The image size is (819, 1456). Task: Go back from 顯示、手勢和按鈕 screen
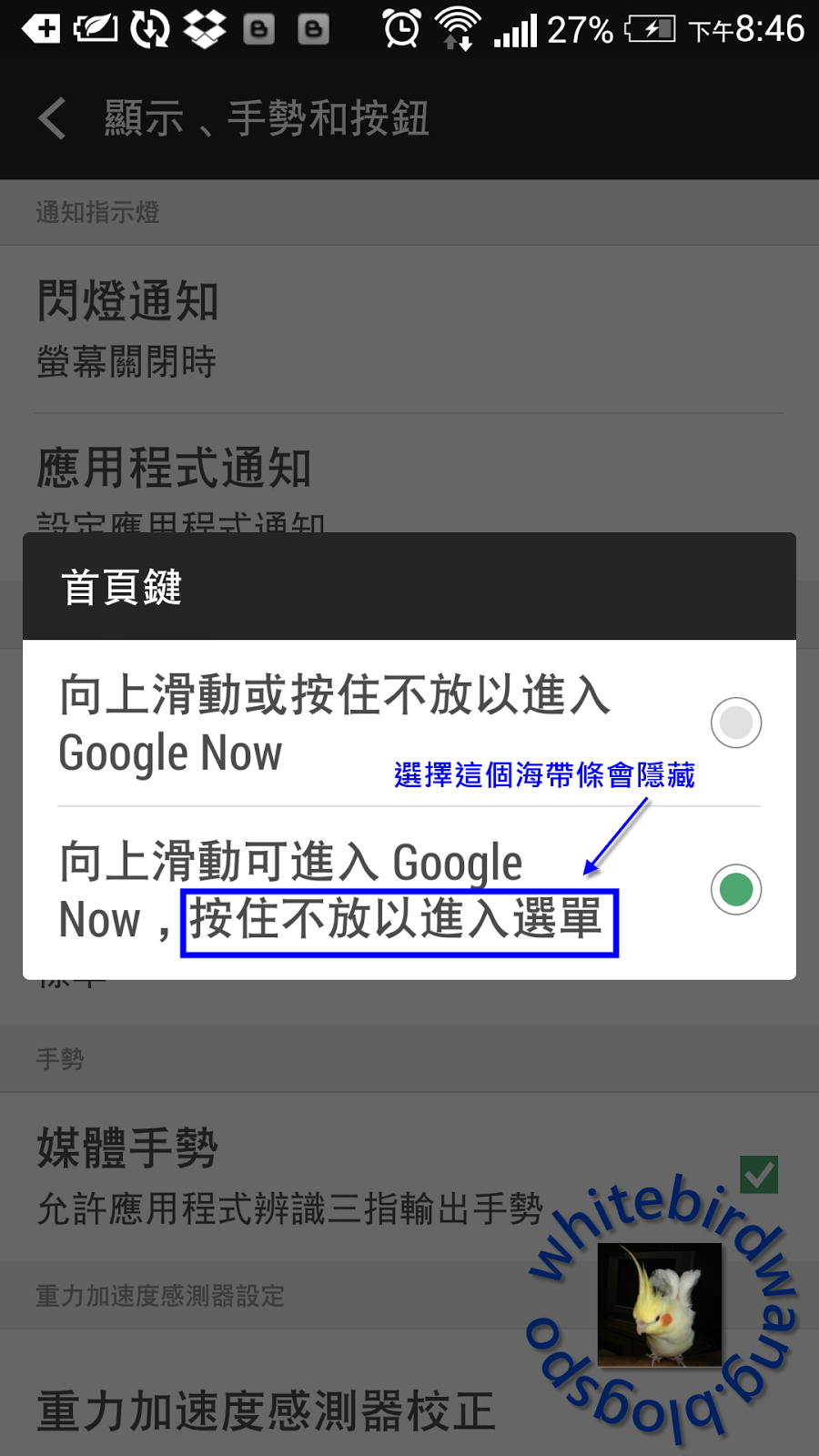click(x=53, y=119)
